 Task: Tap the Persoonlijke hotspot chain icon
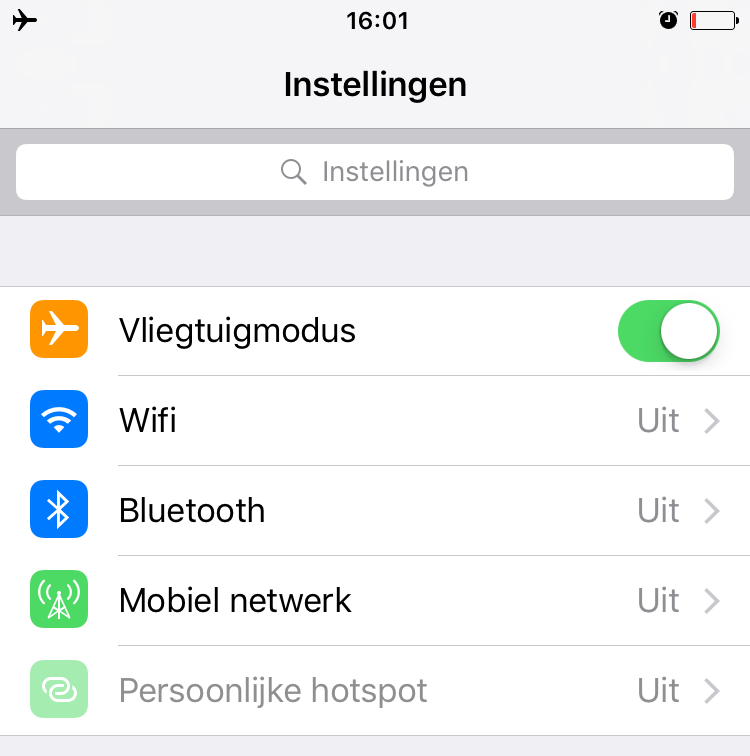click(58, 689)
